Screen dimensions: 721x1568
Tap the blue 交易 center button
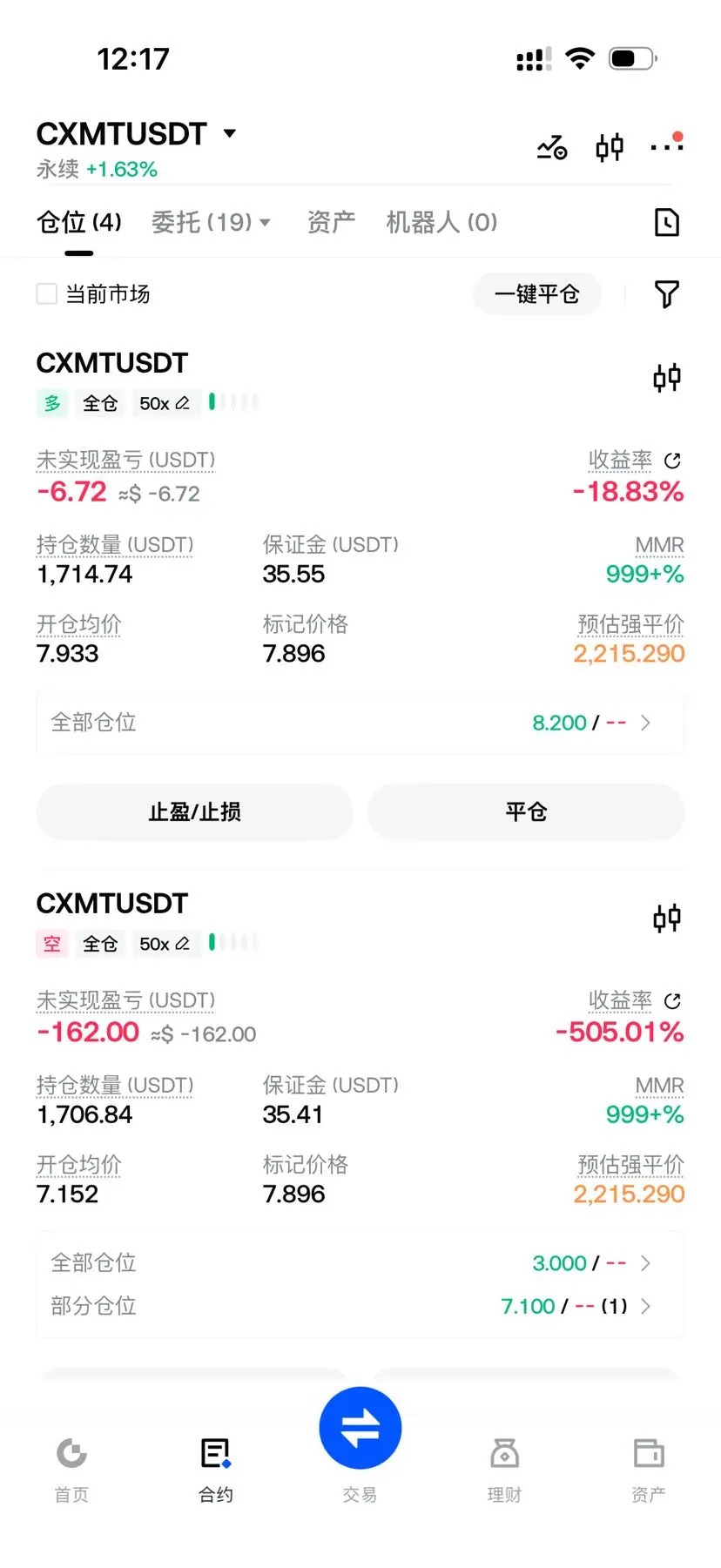point(360,1428)
